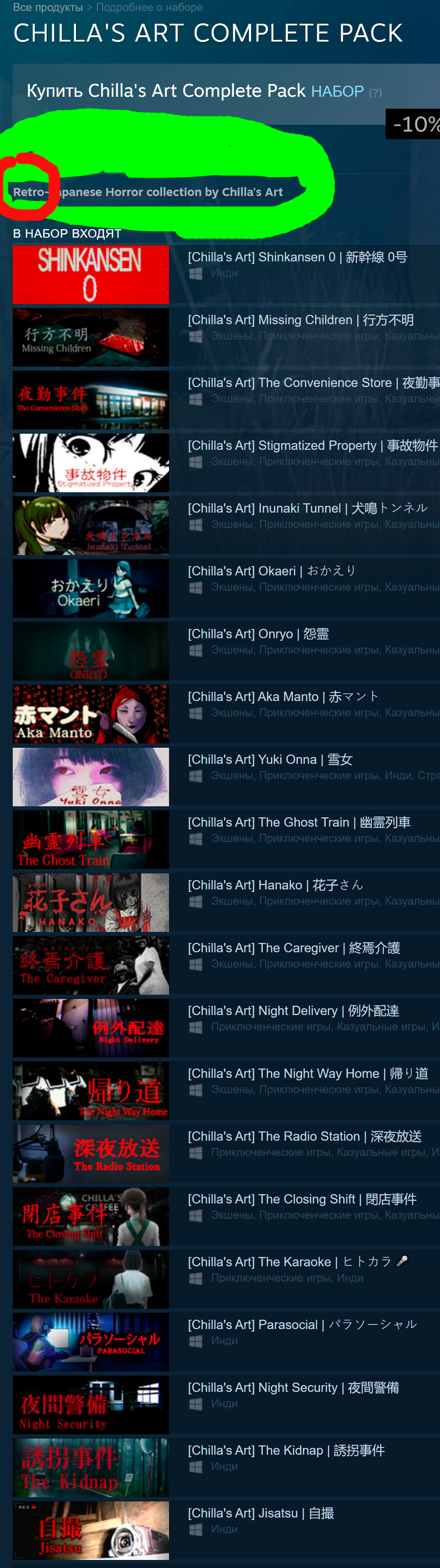This screenshot has height=1568, width=440.
Task: Open Yuki Onna game page
Action: click(x=269, y=759)
